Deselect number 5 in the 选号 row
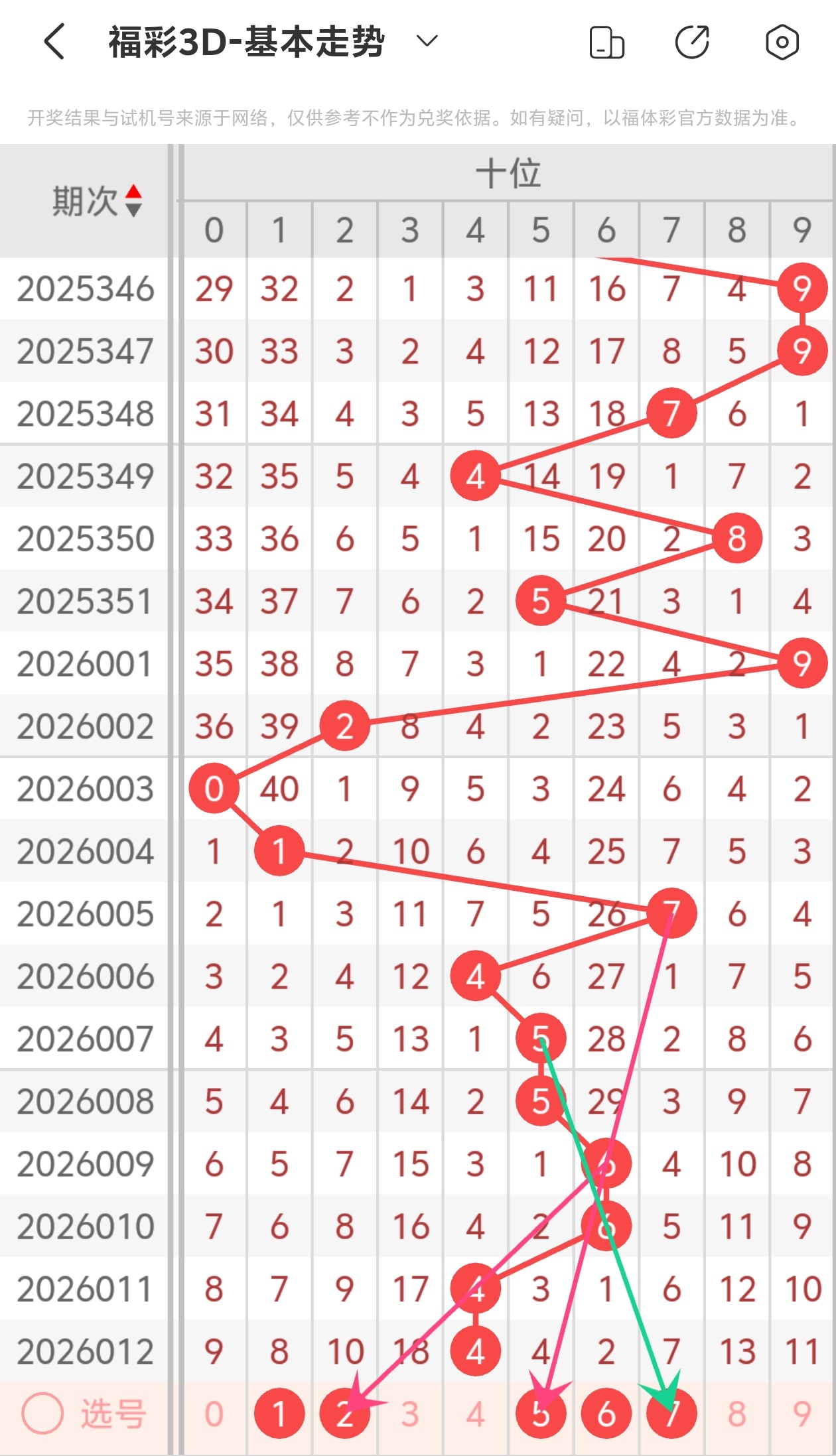 (541, 1414)
